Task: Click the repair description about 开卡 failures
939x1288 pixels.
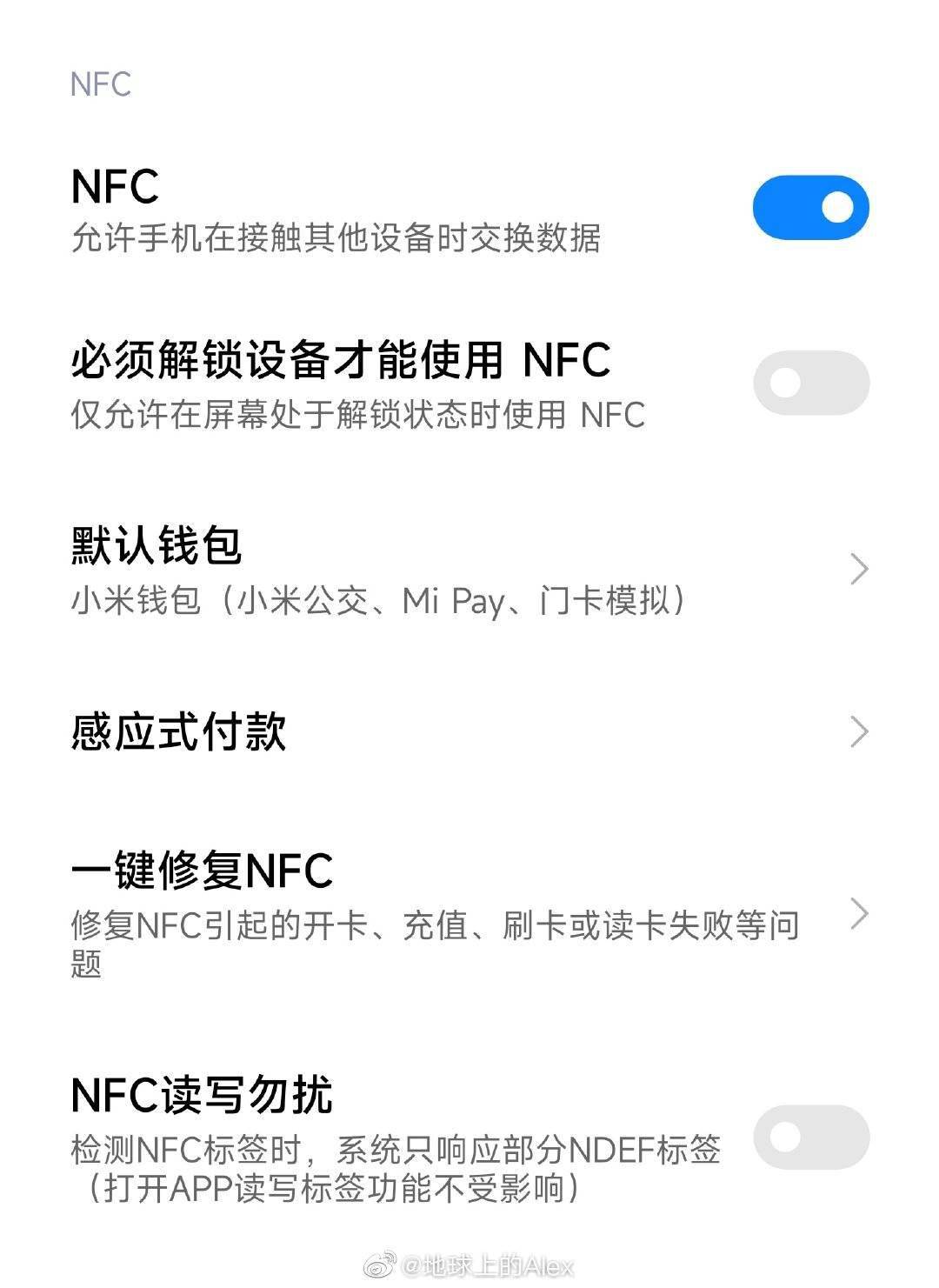Action: pyautogui.click(x=435, y=929)
